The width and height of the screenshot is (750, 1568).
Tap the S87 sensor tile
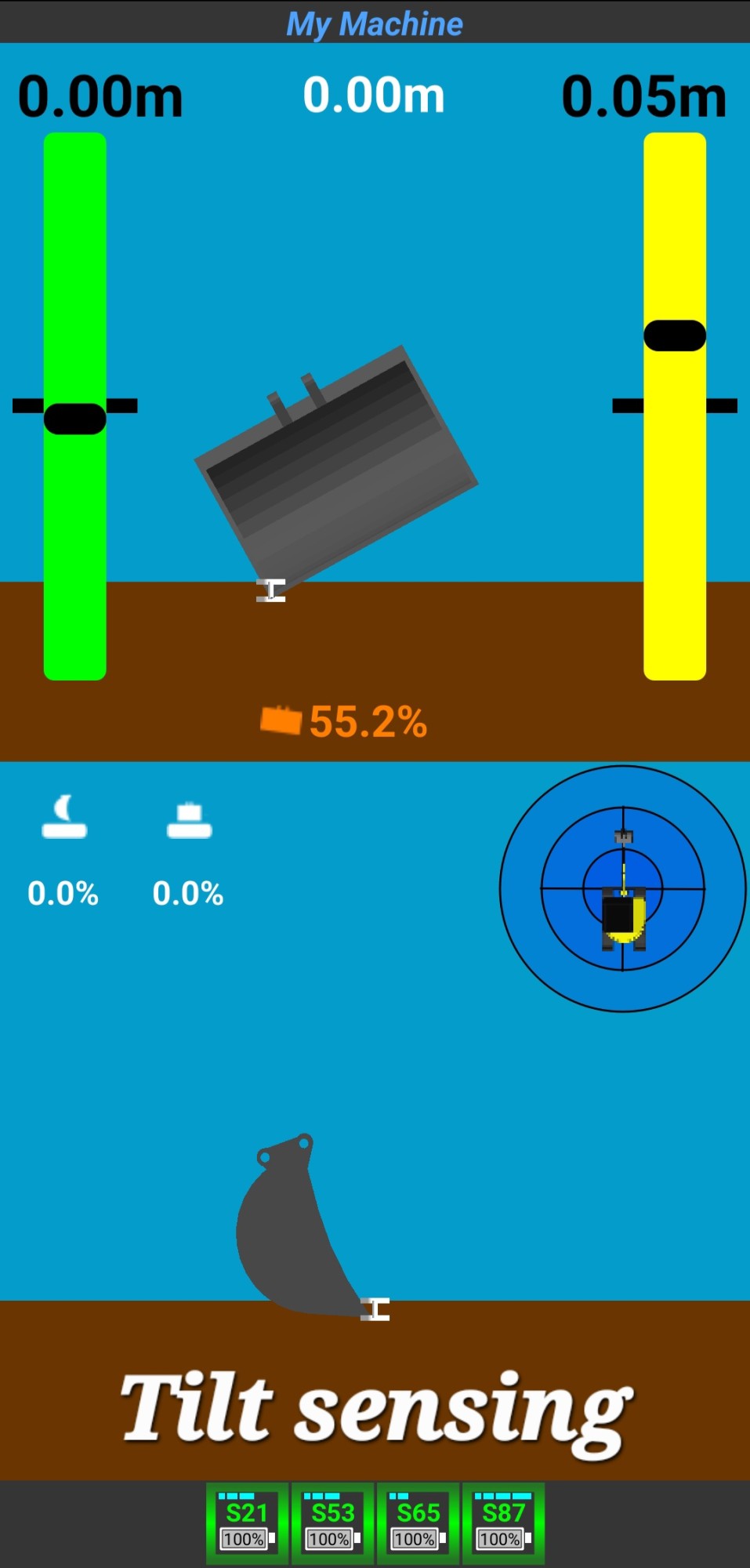click(x=503, y=1523)
